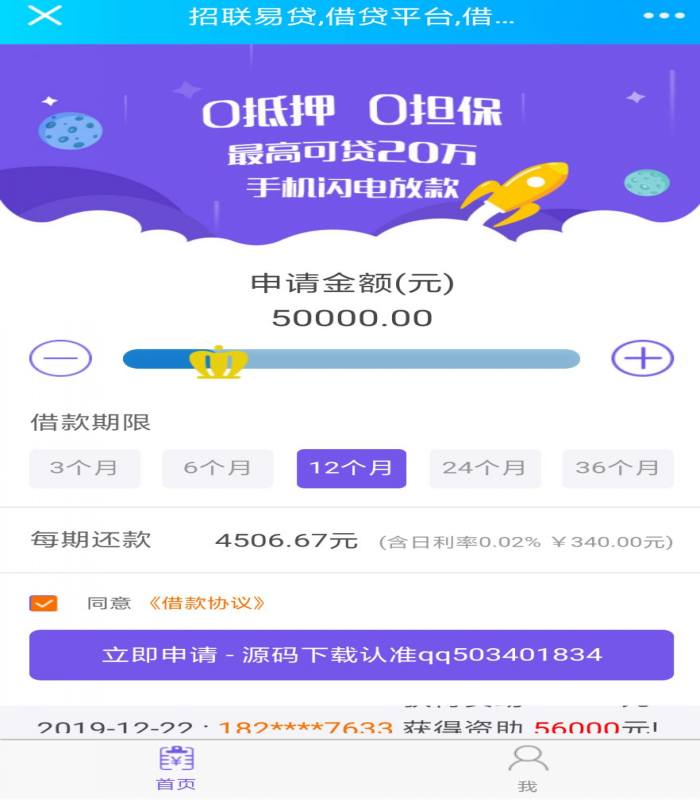Image resolution: width=700 pixels, height=800 pixels.
Task: Set loan term to 36个月
Action: [x=617, y=468]
